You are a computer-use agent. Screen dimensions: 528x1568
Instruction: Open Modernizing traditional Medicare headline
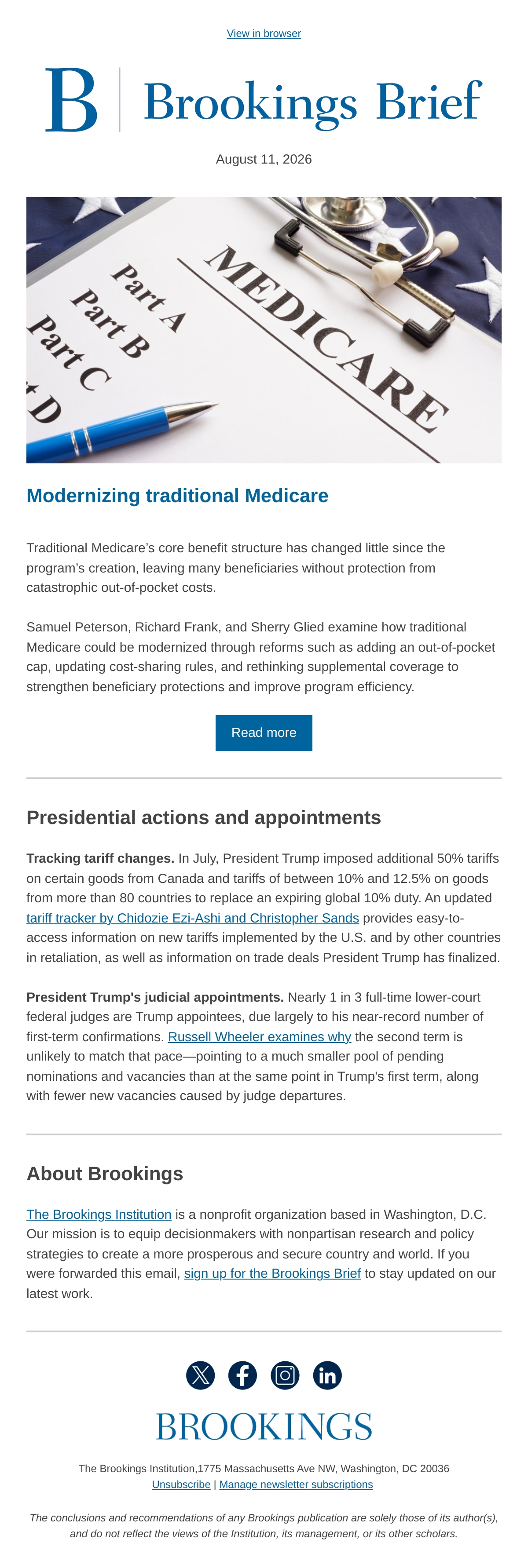coord(177,496)
